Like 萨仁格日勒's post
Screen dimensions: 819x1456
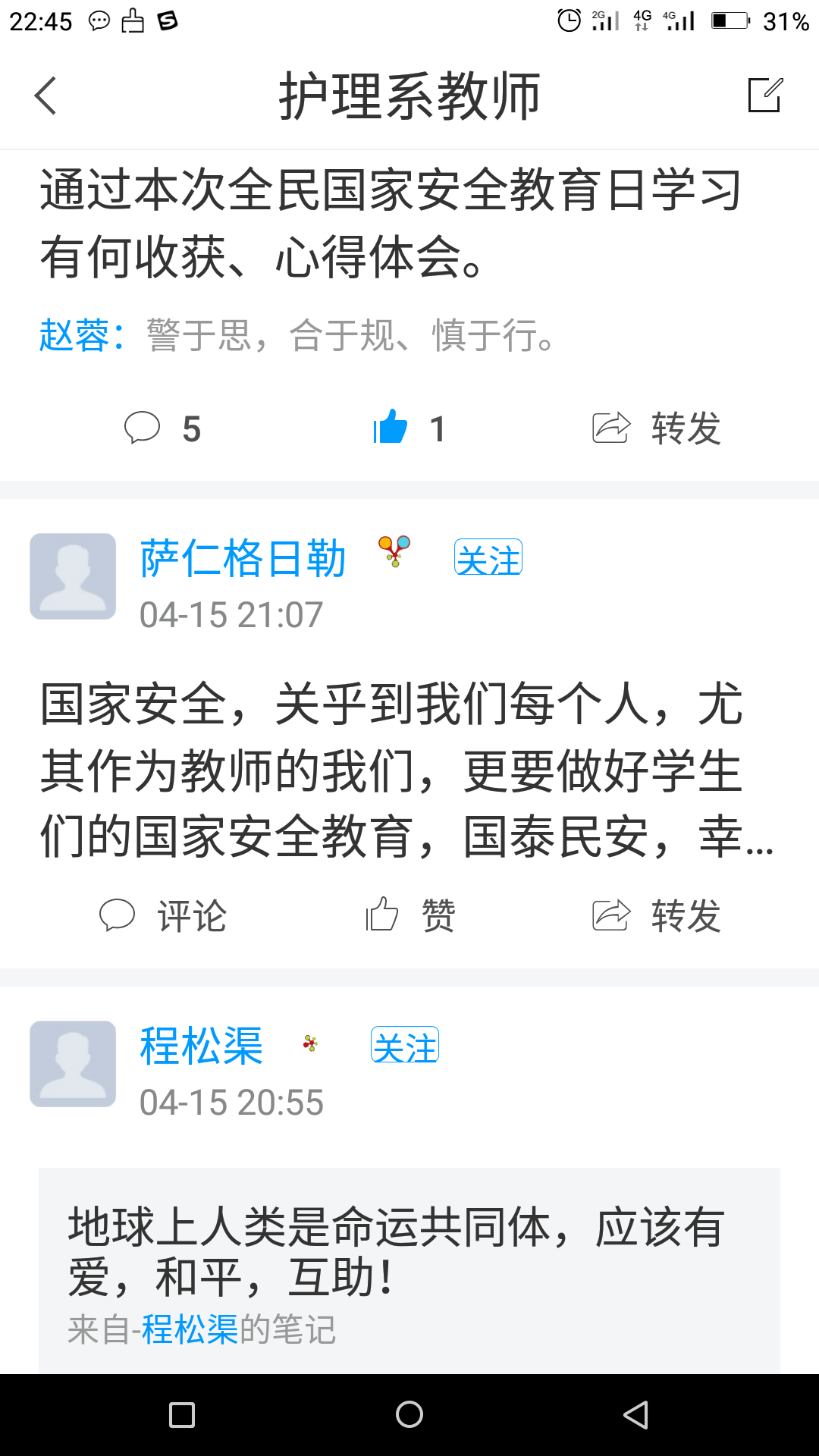(x=409, y=916)
